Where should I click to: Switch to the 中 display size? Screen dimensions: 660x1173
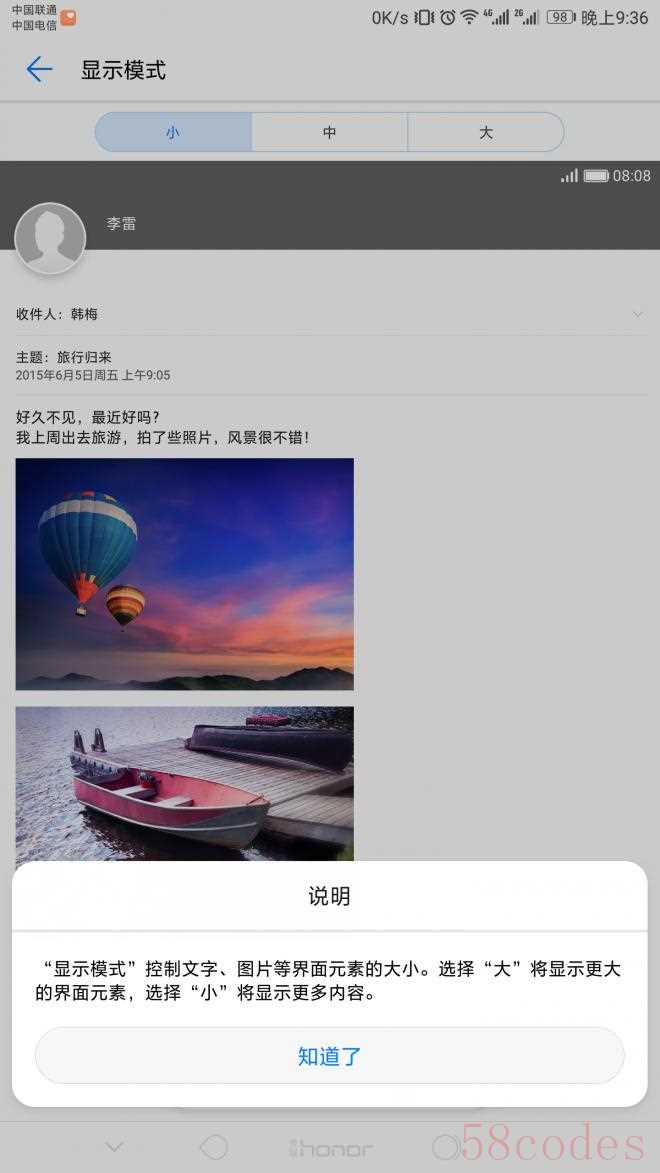point(329,132)
